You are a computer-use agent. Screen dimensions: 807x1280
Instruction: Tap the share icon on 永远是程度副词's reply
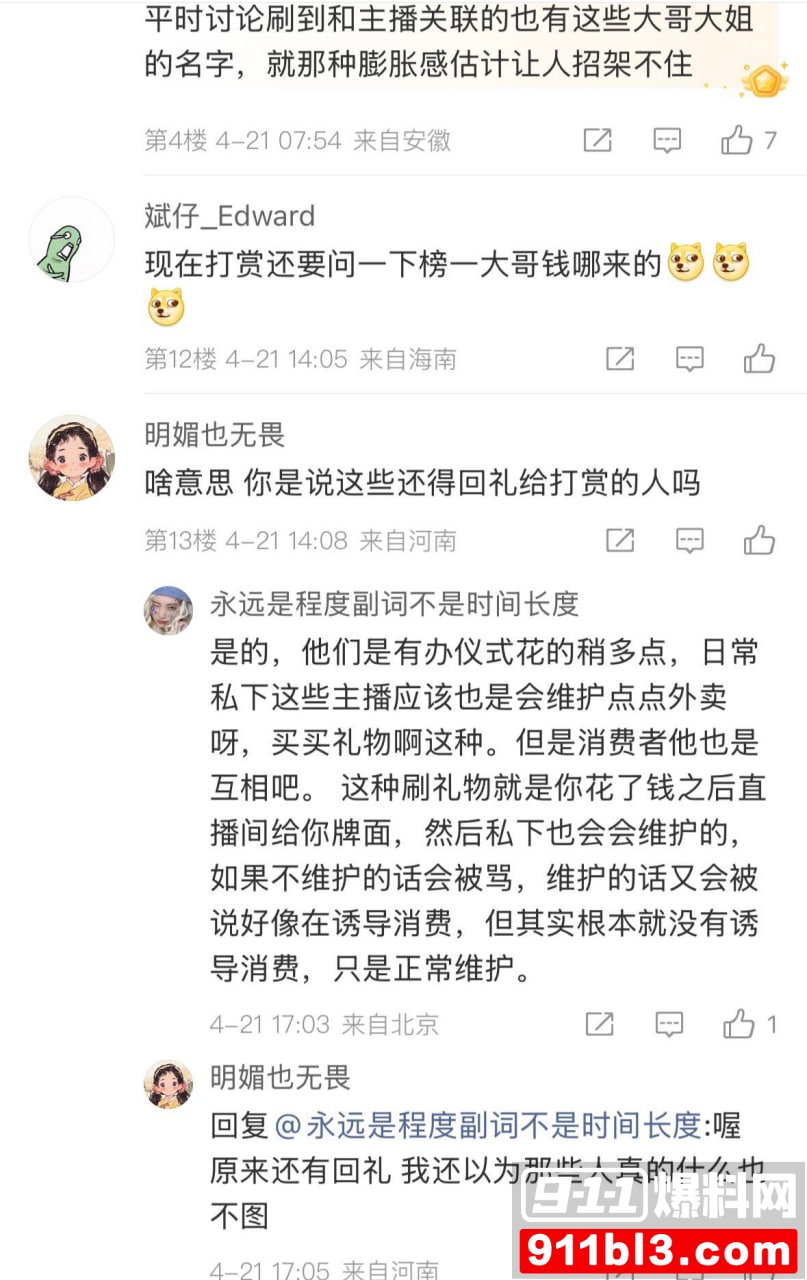point(598,1024)
